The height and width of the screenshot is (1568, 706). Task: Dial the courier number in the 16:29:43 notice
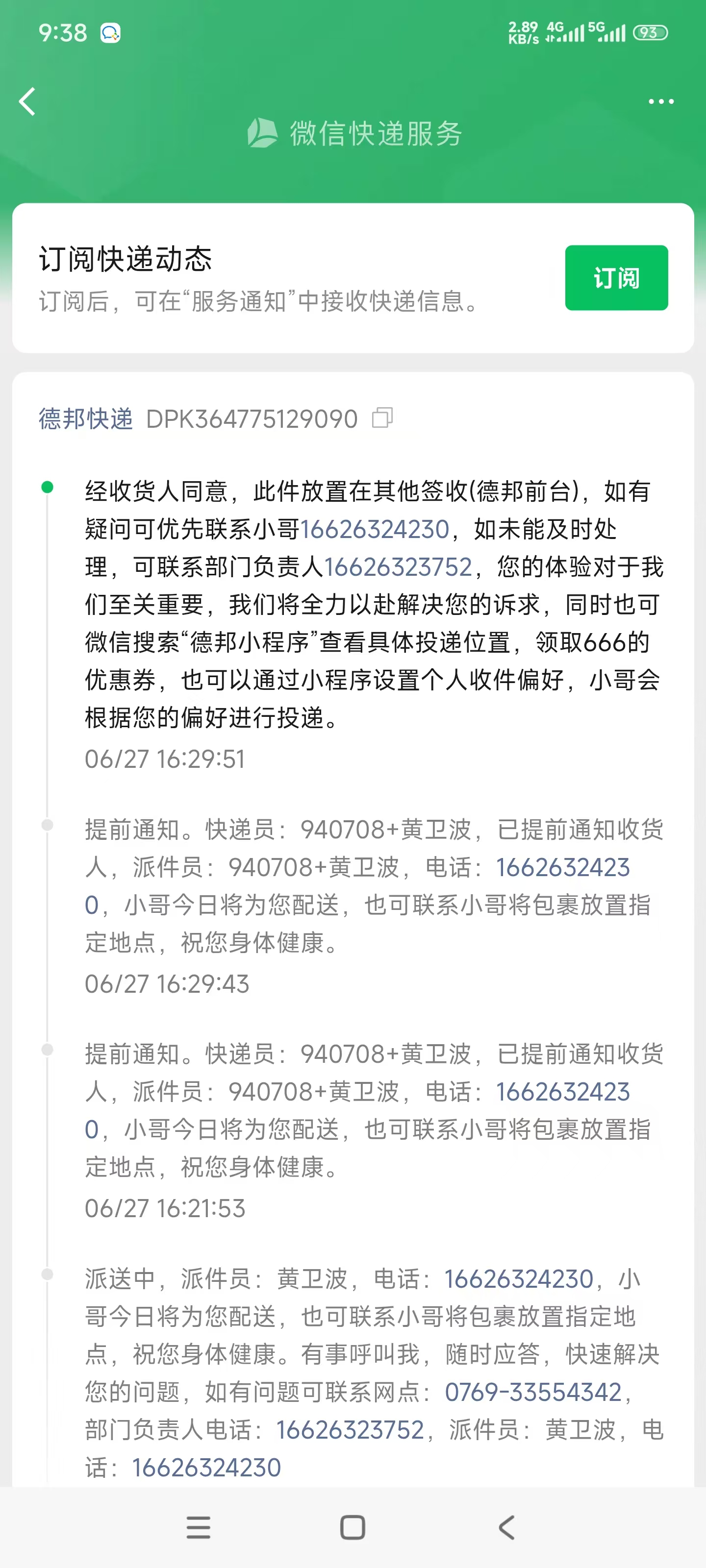click(562, 867)
